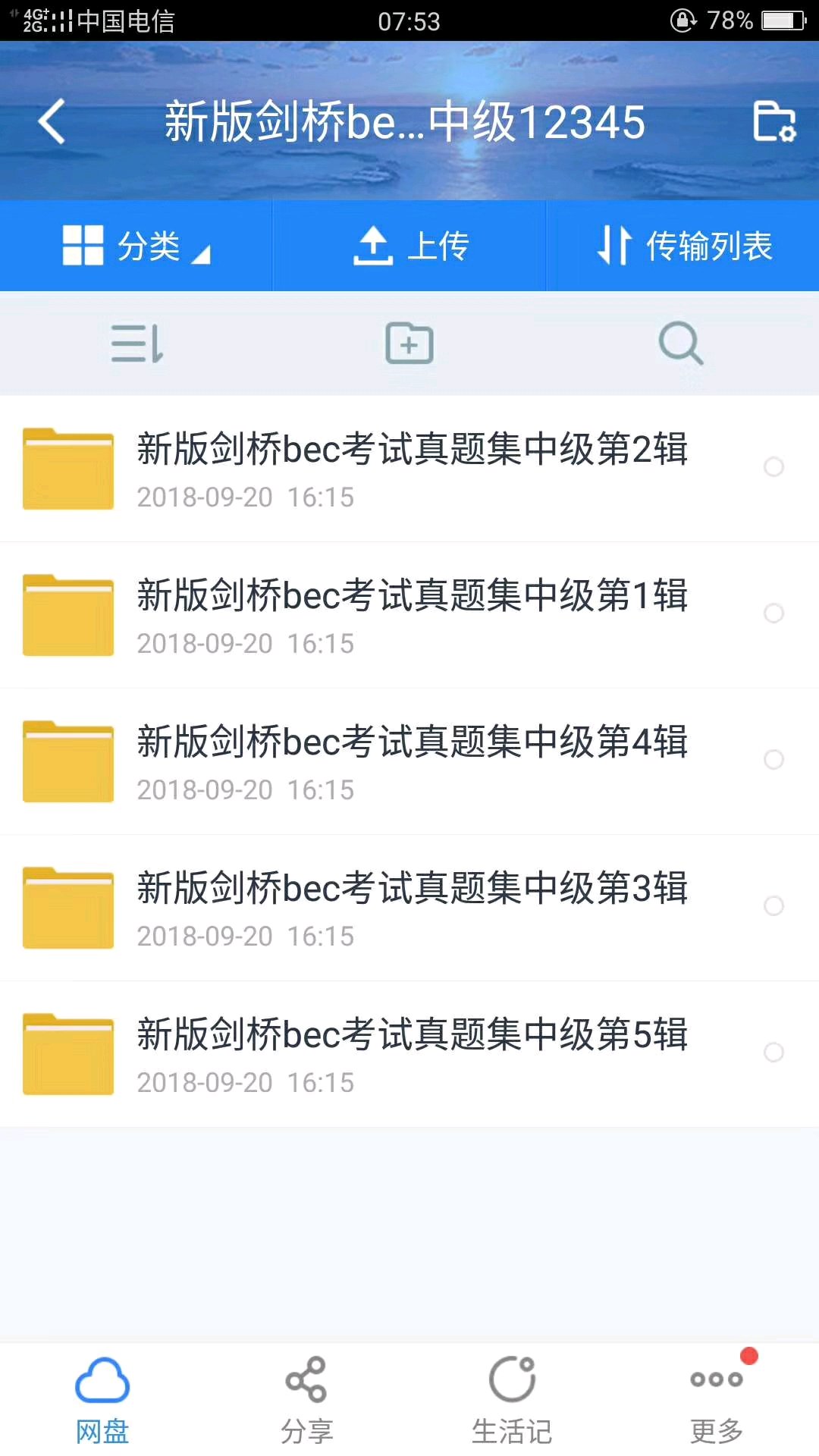
Task: Open folder 新版剑桥bec考试真题集中级第3辑
Action: (409, 908)
